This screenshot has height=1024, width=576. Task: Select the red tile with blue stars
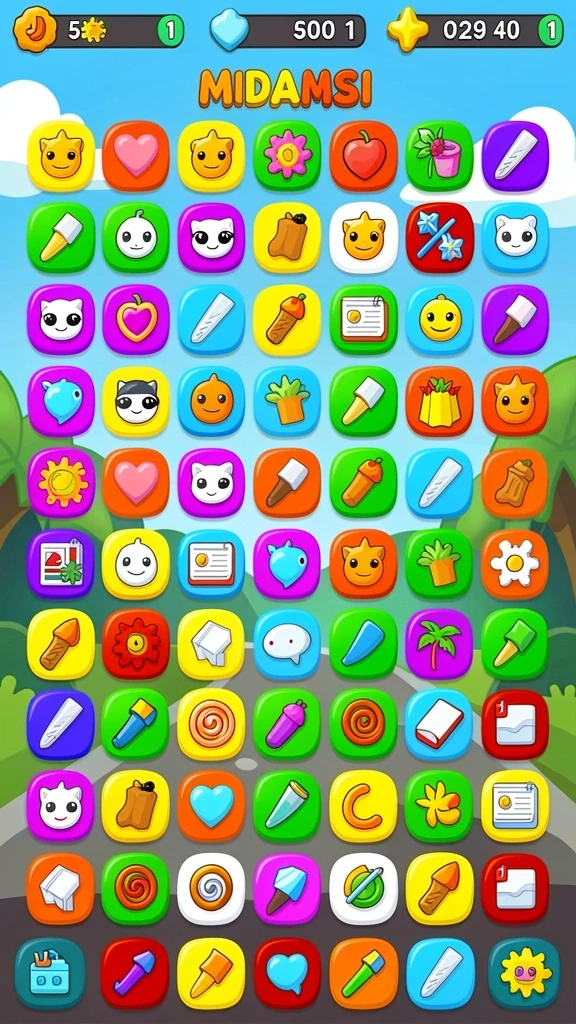pos(439,237)
